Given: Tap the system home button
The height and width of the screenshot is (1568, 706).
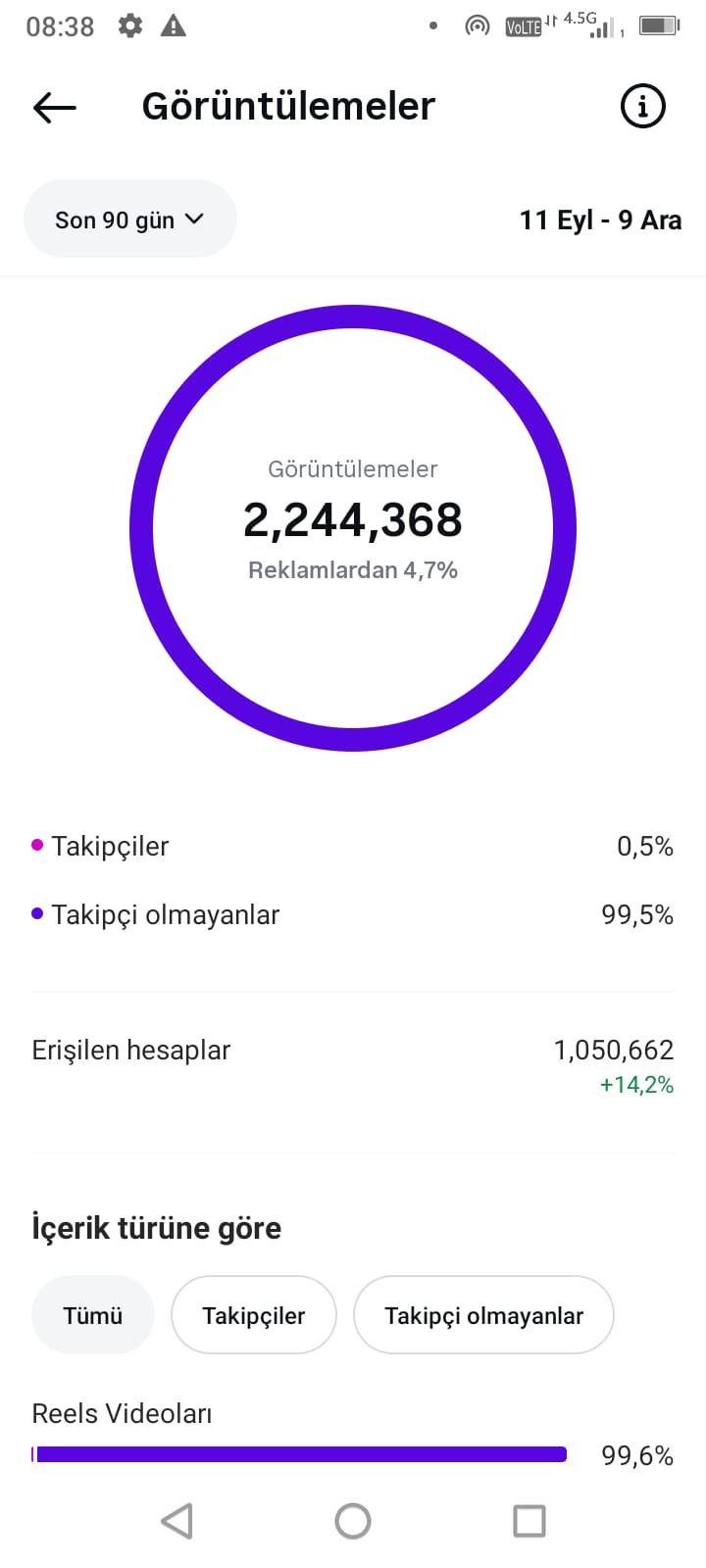Looking at the screenshot, I should (353, 1521).
